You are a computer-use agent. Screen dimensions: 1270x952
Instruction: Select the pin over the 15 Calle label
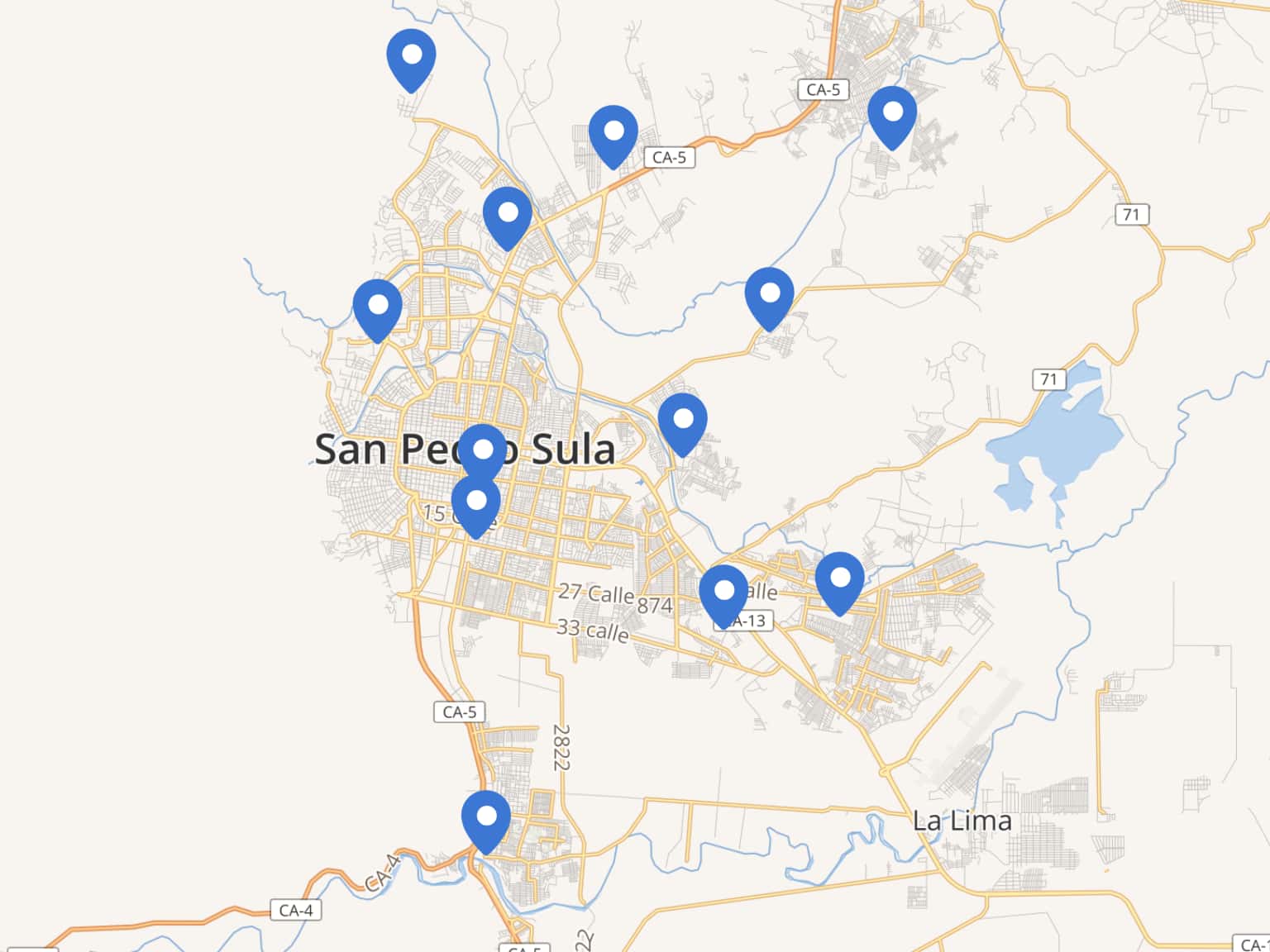pyautogui.click(x=476, y=502)
